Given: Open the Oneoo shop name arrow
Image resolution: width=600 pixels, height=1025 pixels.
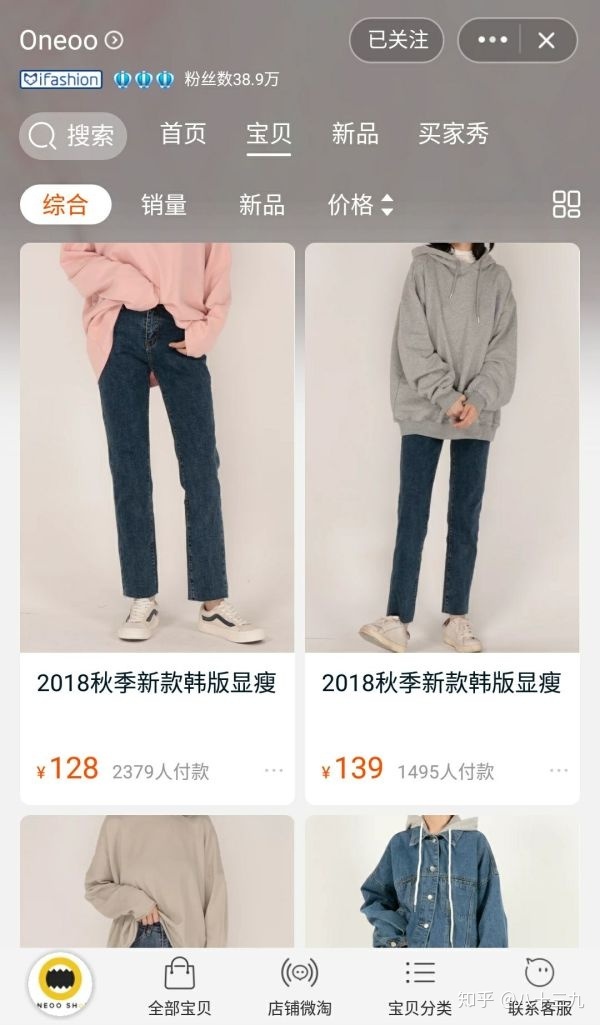Looking at the screenshot, I should pos(114,40).
